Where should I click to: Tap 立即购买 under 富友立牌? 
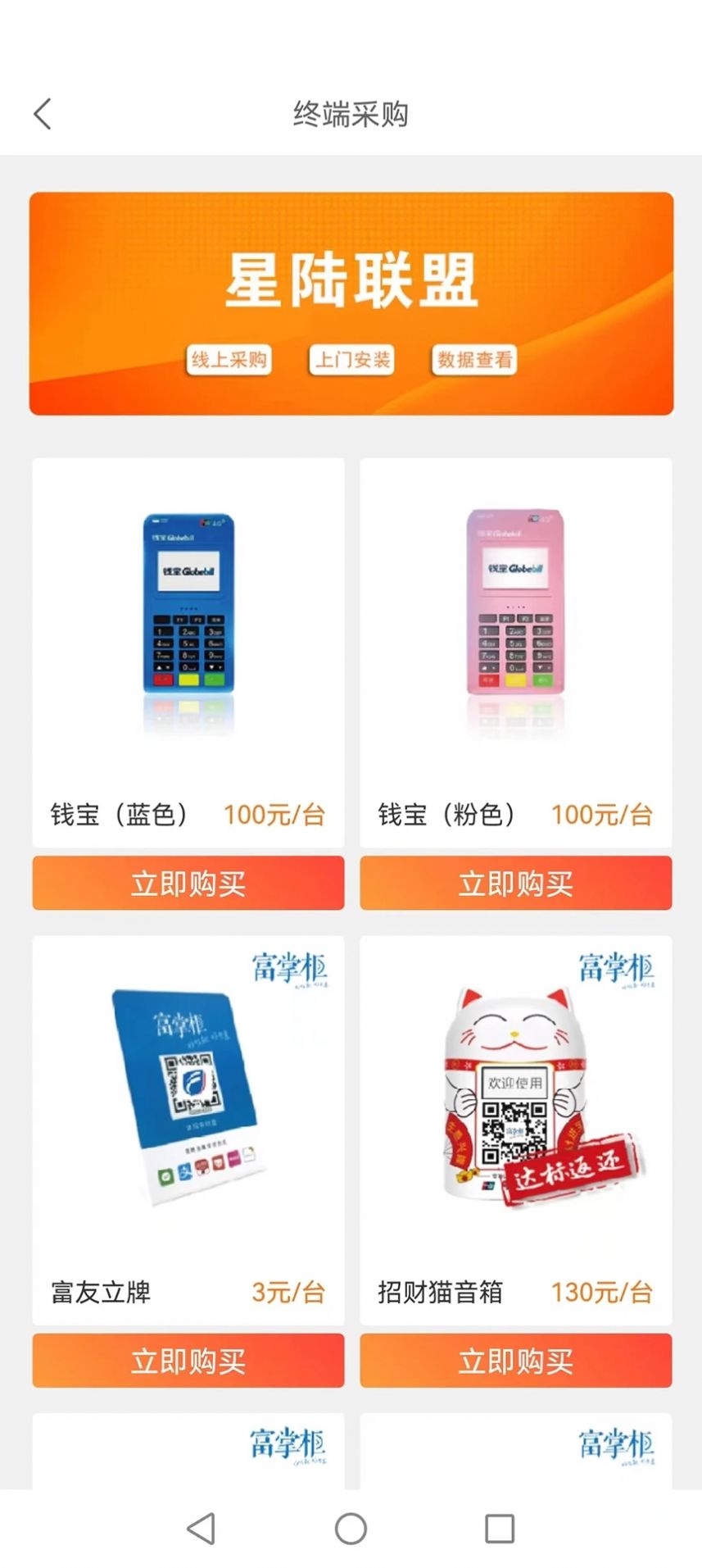[187, 1360]
